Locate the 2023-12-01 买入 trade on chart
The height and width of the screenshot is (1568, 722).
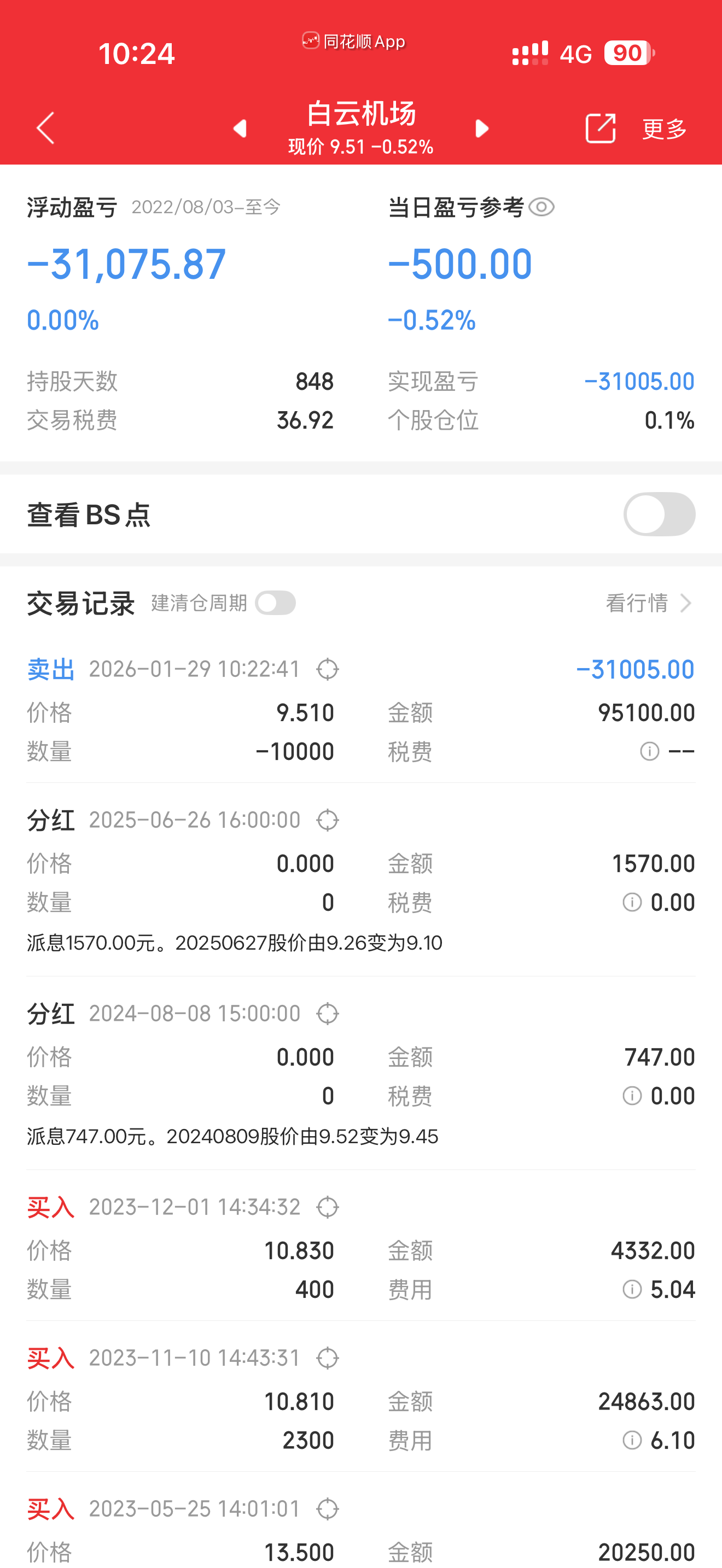328,1207
